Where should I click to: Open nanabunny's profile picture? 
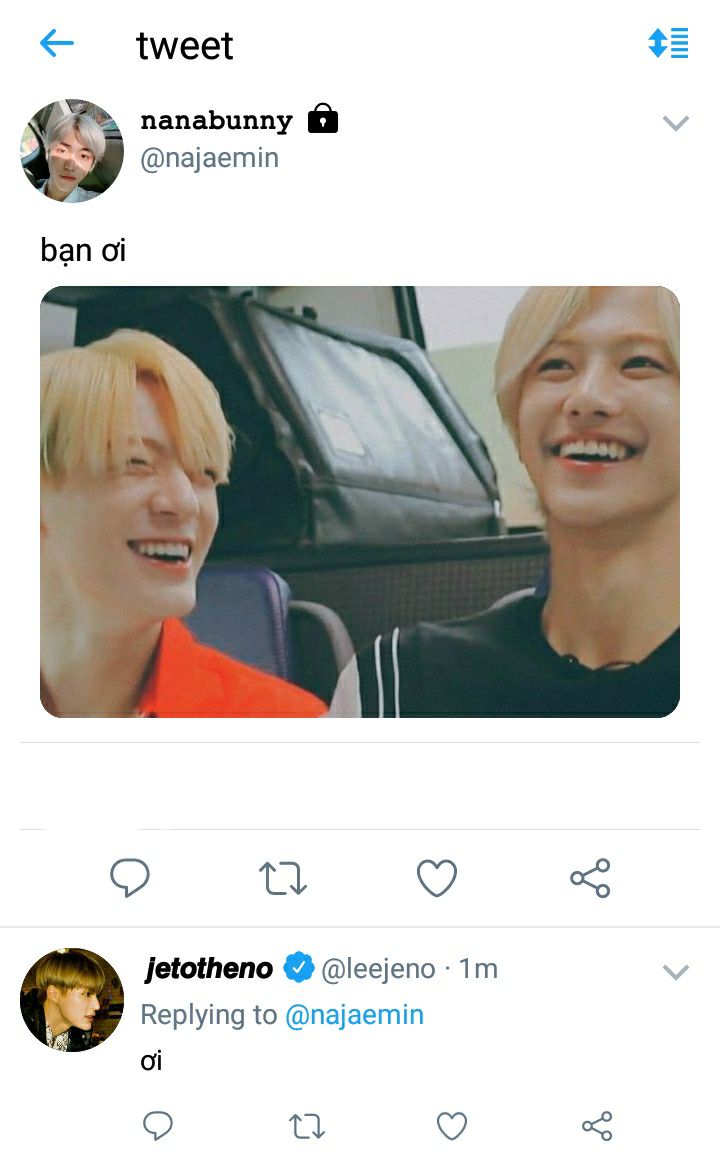tap(72, 151)
